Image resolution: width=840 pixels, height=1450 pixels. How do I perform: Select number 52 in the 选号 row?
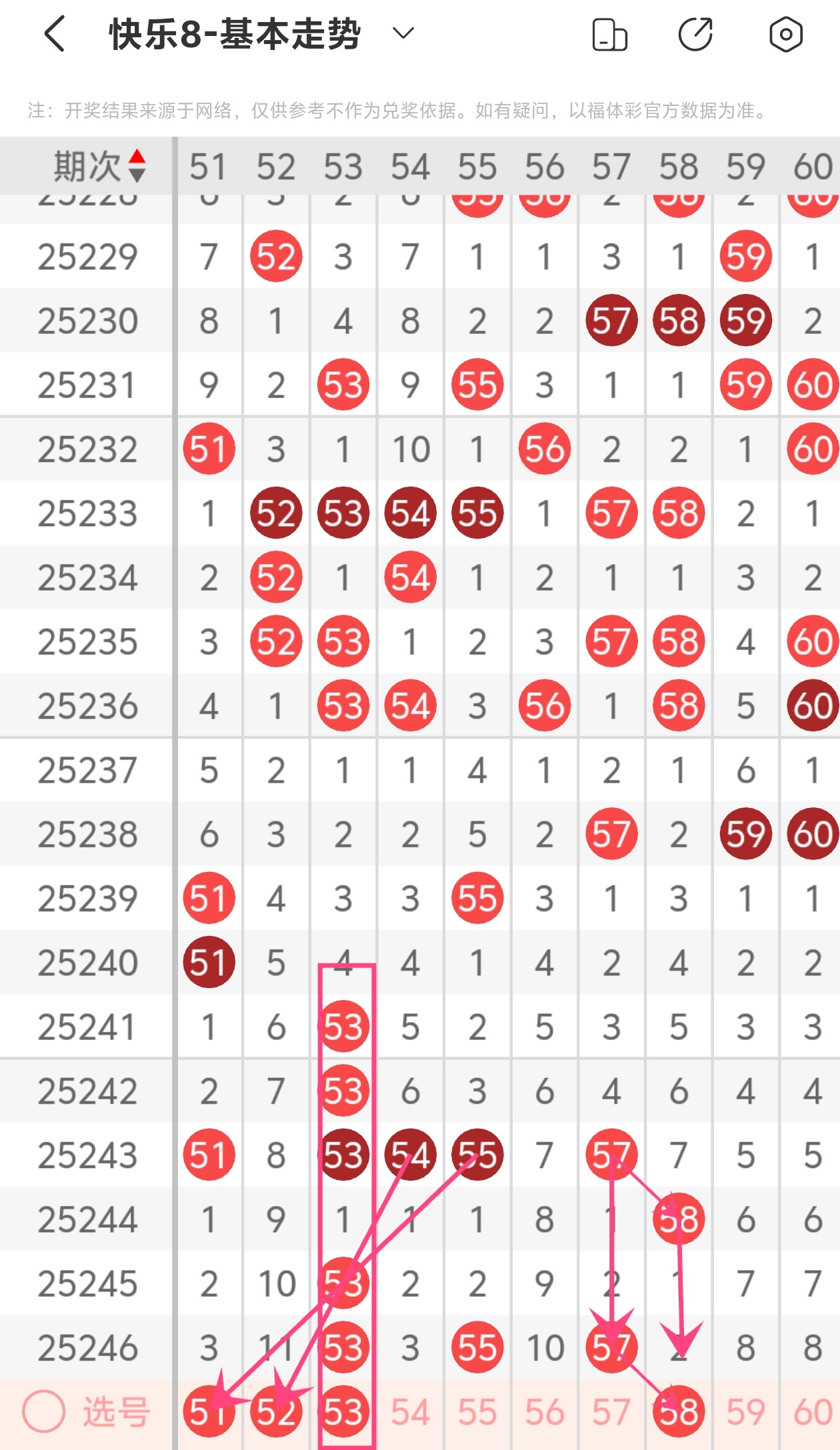pos(276,1411)
